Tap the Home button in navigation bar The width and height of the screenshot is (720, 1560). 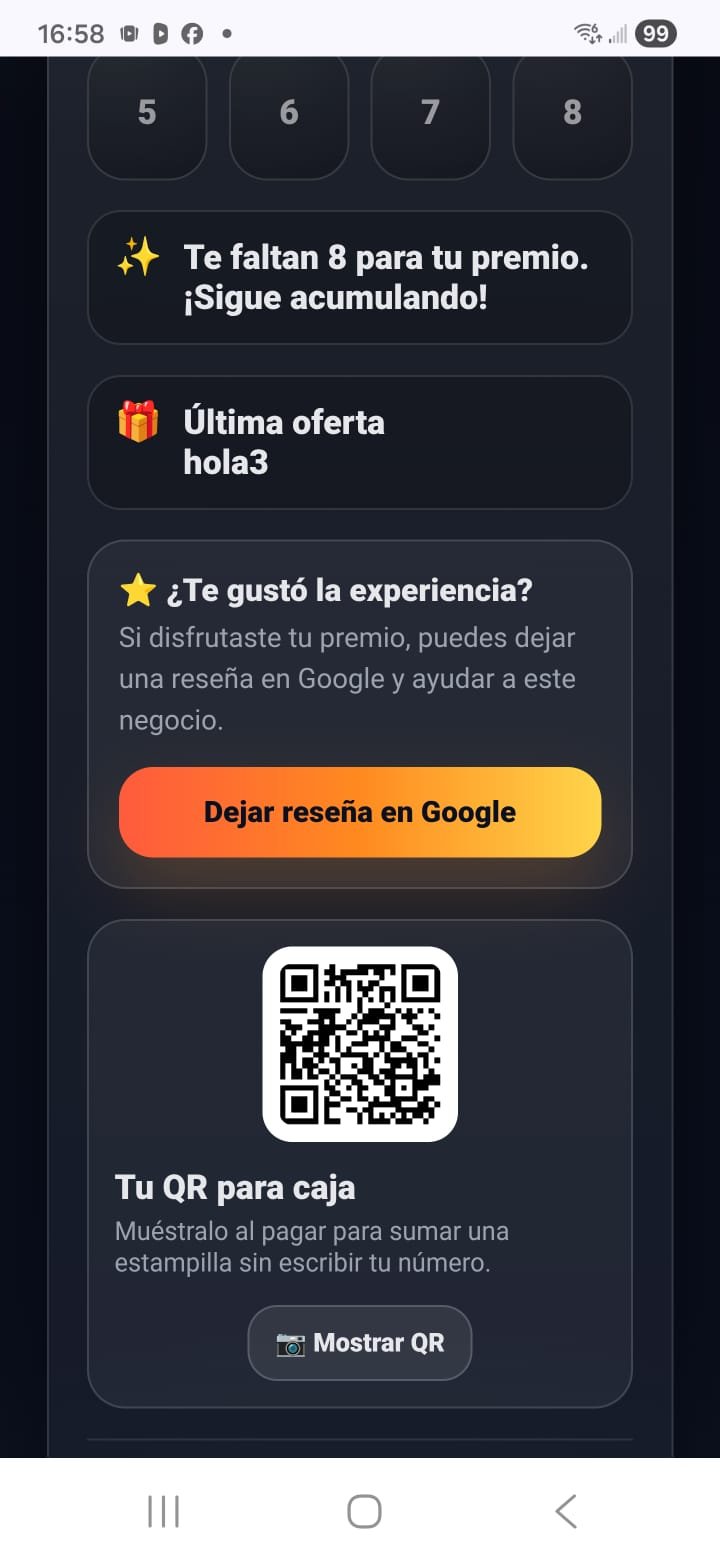[x=364, y=1511]
